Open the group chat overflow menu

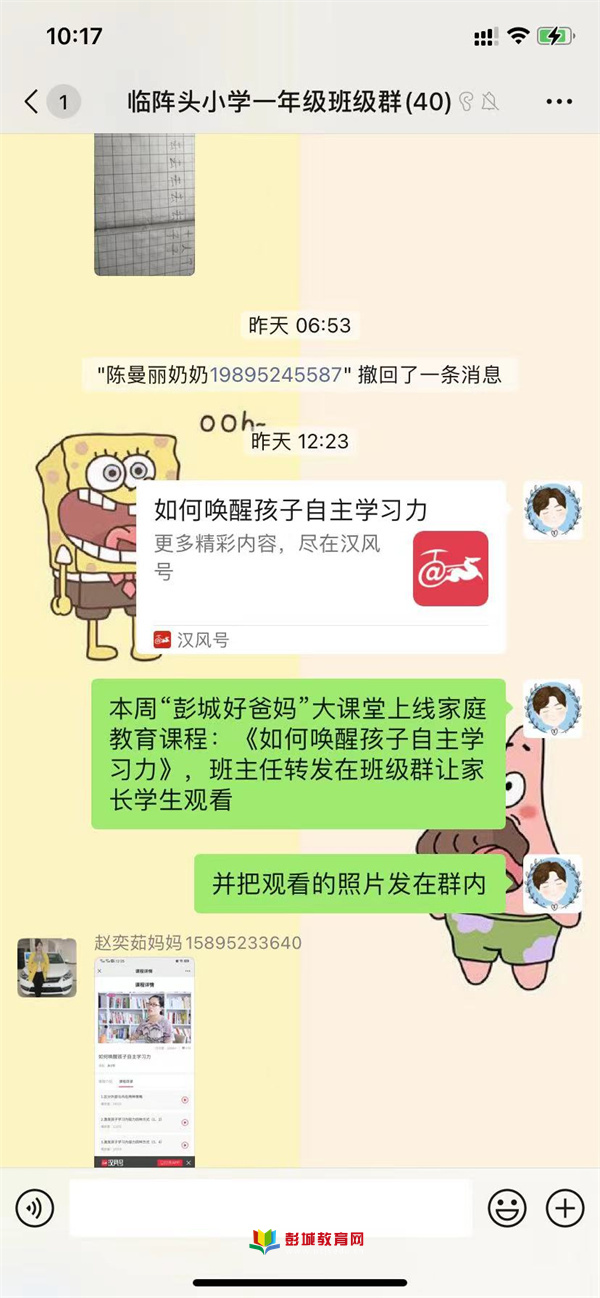[x=558, y=101]
